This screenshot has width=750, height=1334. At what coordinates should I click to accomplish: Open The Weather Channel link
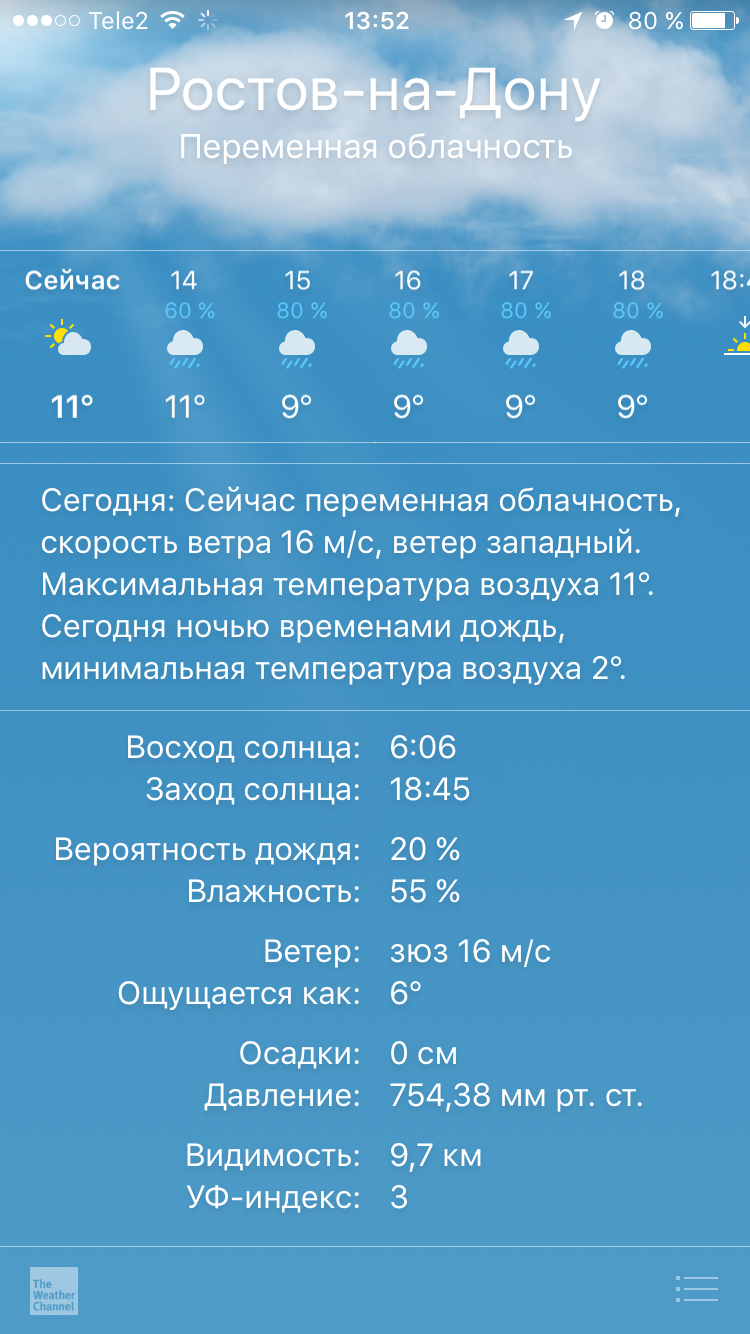(x=54, y=1290)
